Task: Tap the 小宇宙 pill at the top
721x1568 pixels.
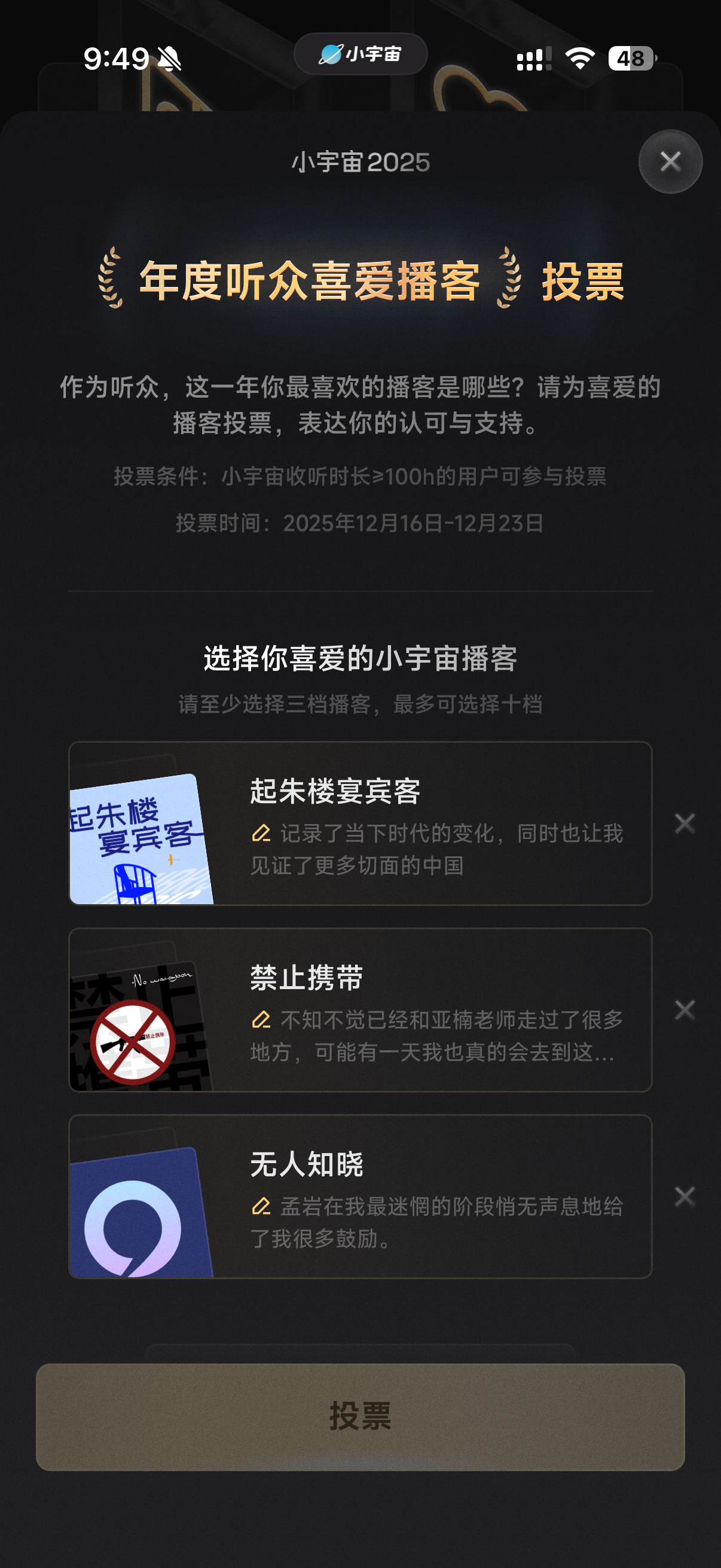Action: click(360, 54)
